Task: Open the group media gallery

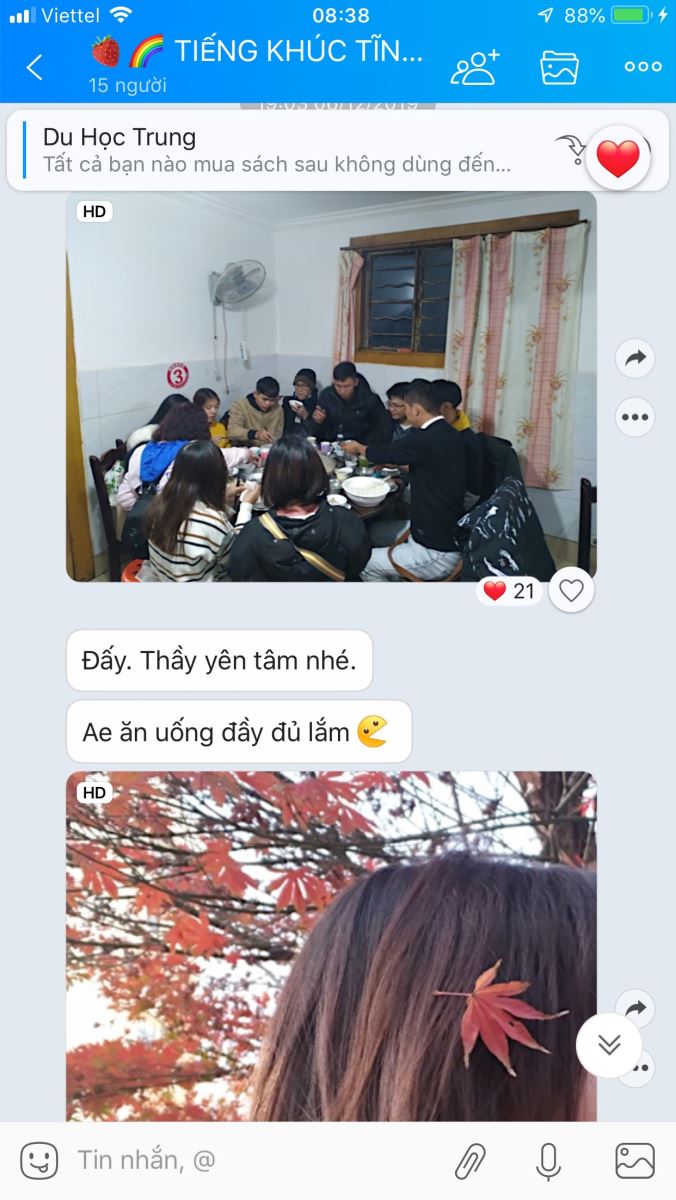Action: tap(560, 67)
